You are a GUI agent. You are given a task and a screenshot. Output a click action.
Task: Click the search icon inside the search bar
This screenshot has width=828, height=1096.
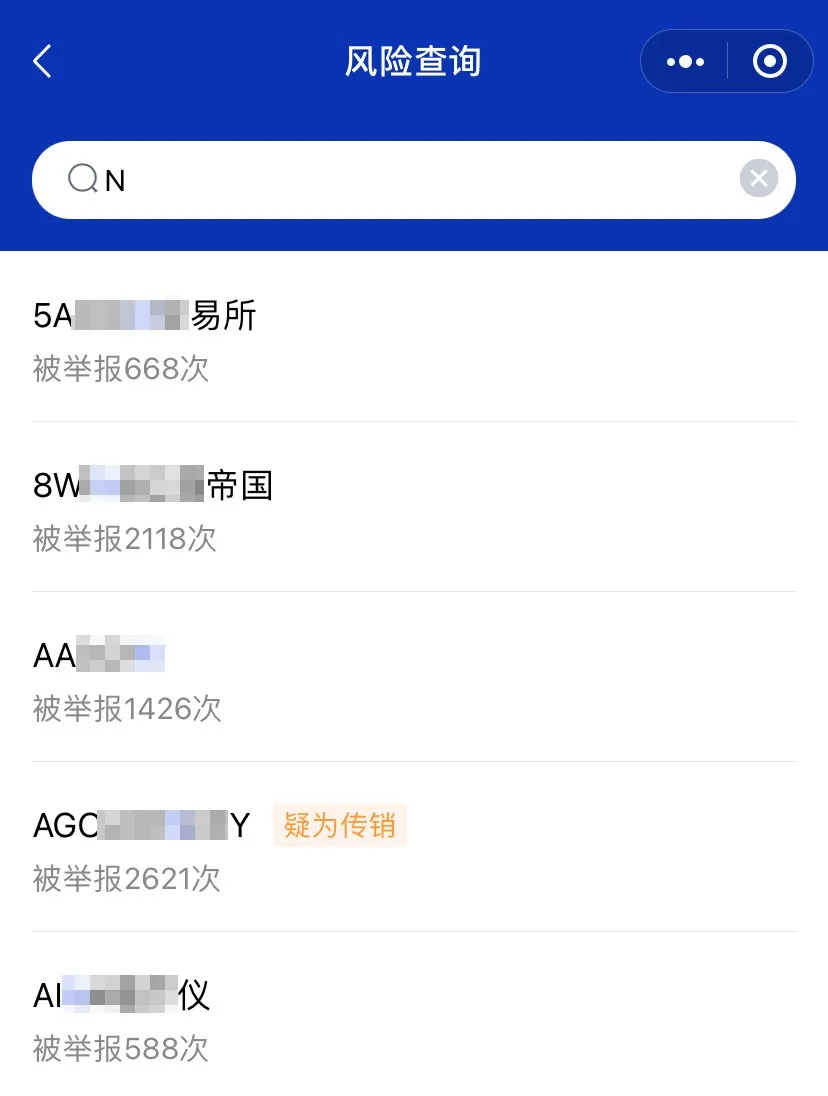(x=82, y=178)
